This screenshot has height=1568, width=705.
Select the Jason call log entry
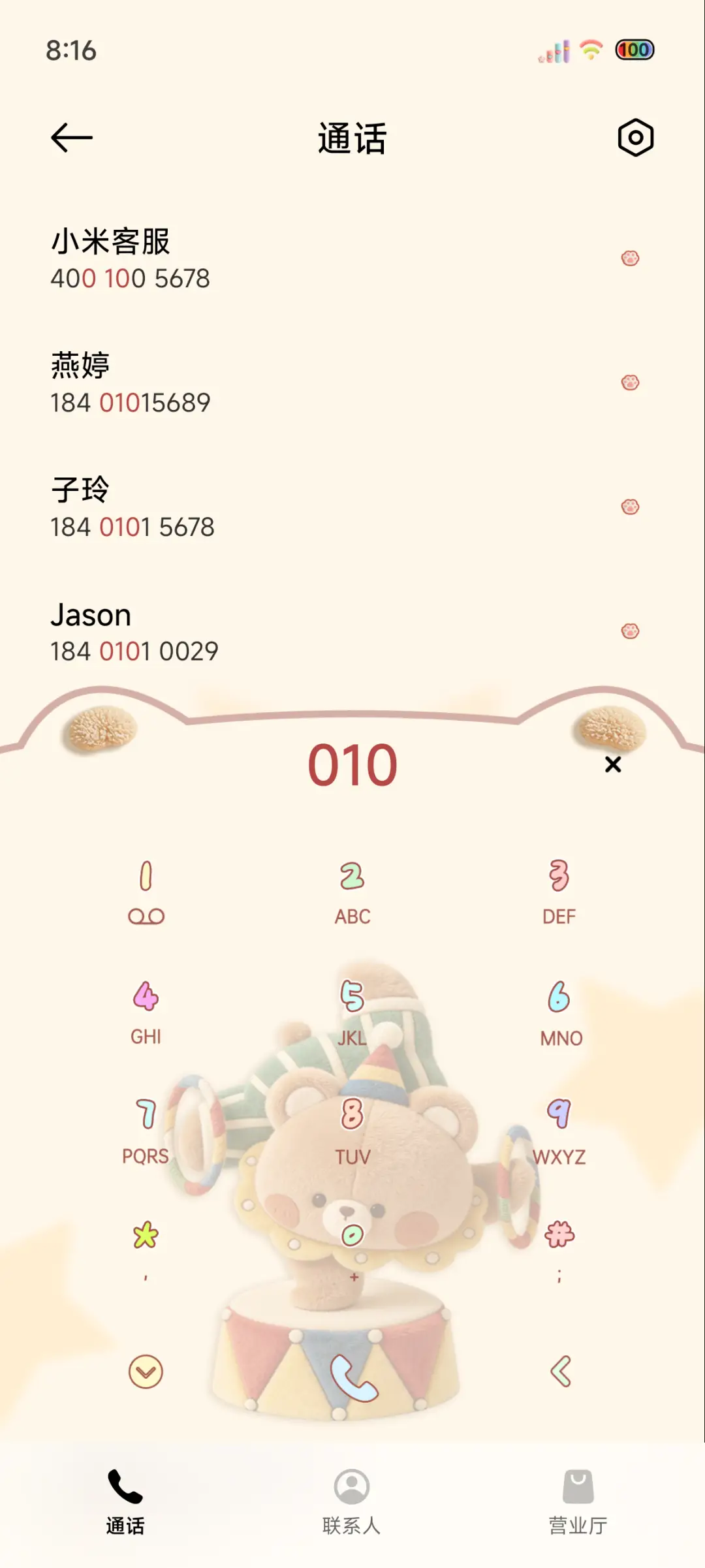(261, 630)
